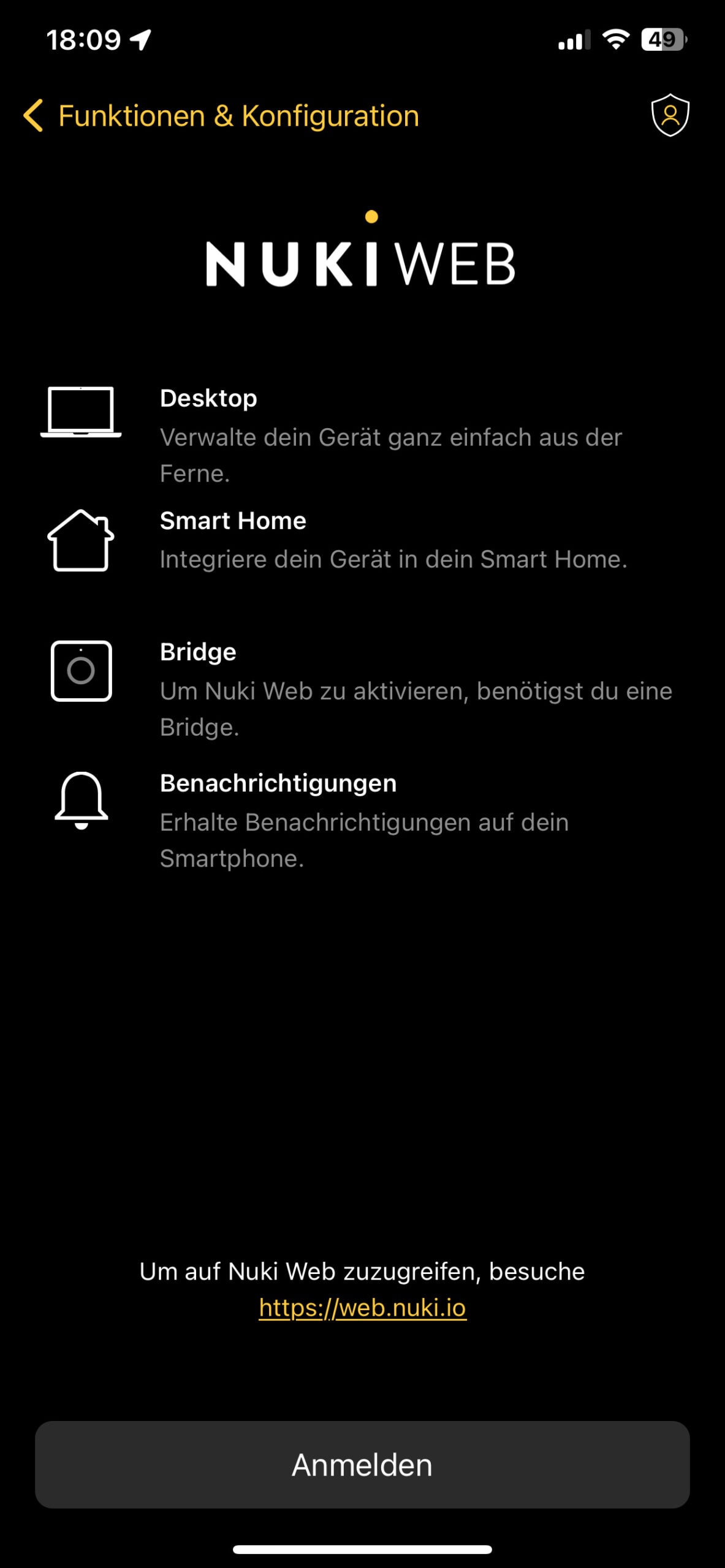Open the https://web.nuki.io link
This screenshot has height=1568, width=725.
click(x=362, y=1307)
